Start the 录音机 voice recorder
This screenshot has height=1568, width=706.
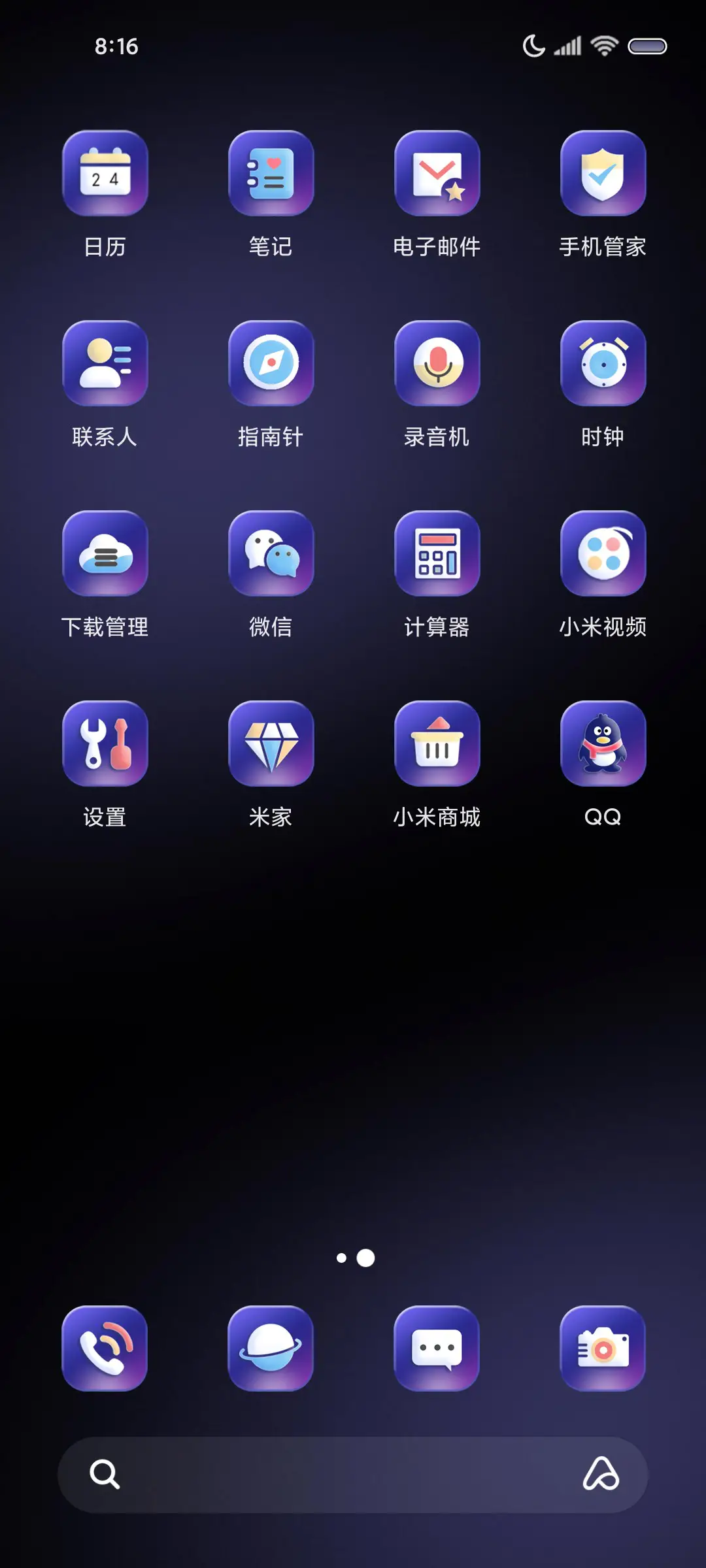[x=437, y=363]
